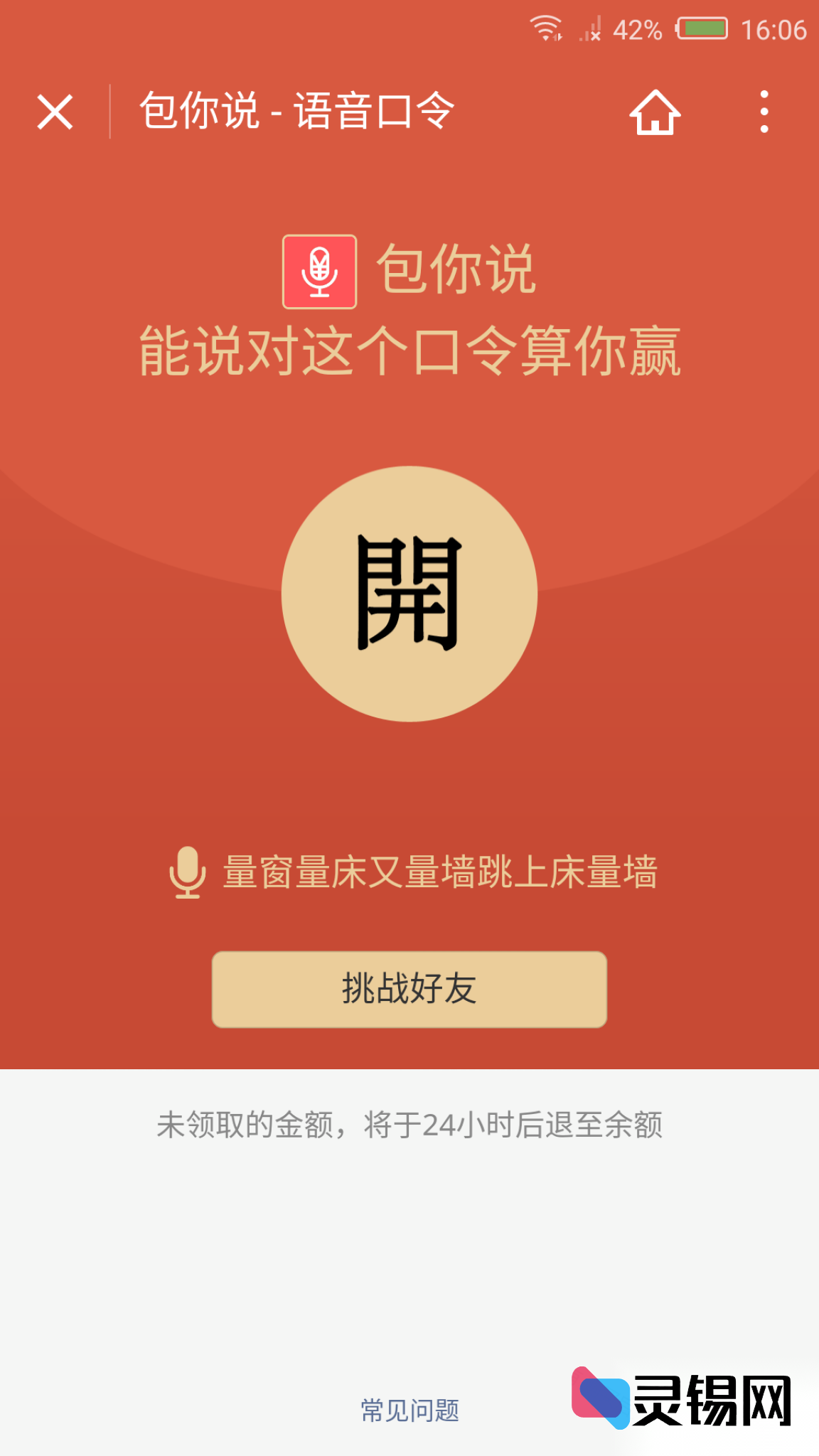Open the three-dot overflow menu
The width and height of the screenshot is (819, 1456).
click(x=764, y=112)
